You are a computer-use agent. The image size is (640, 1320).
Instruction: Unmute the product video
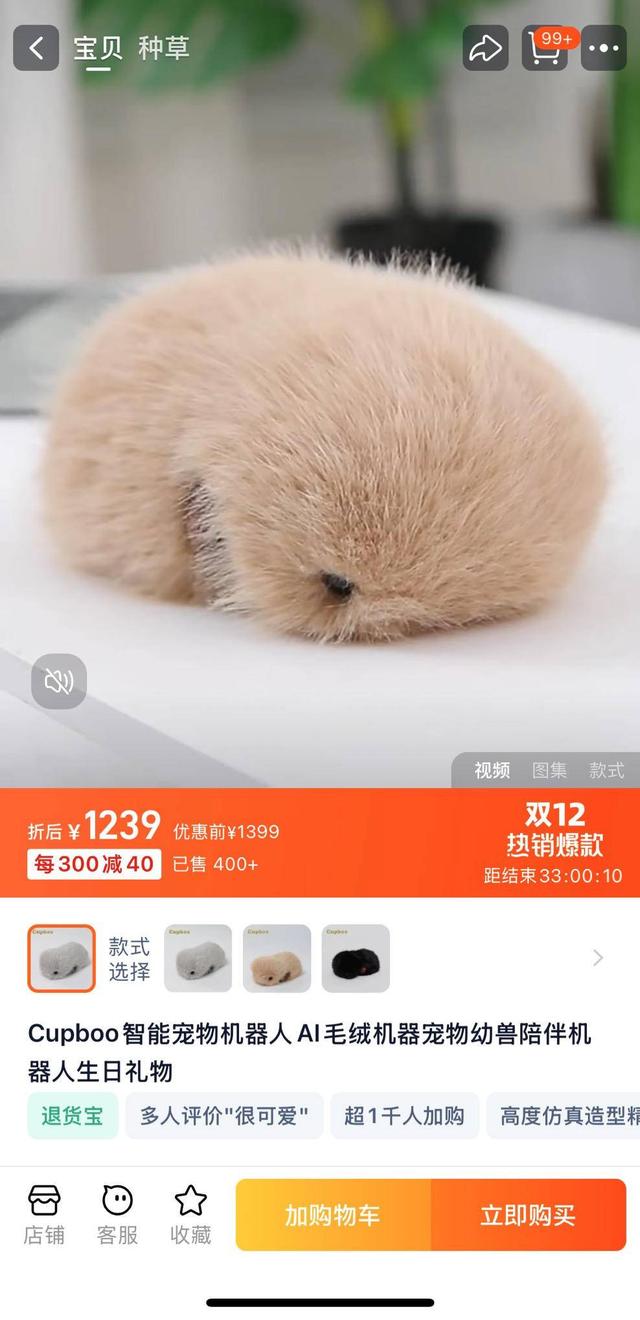click(59, 682)
